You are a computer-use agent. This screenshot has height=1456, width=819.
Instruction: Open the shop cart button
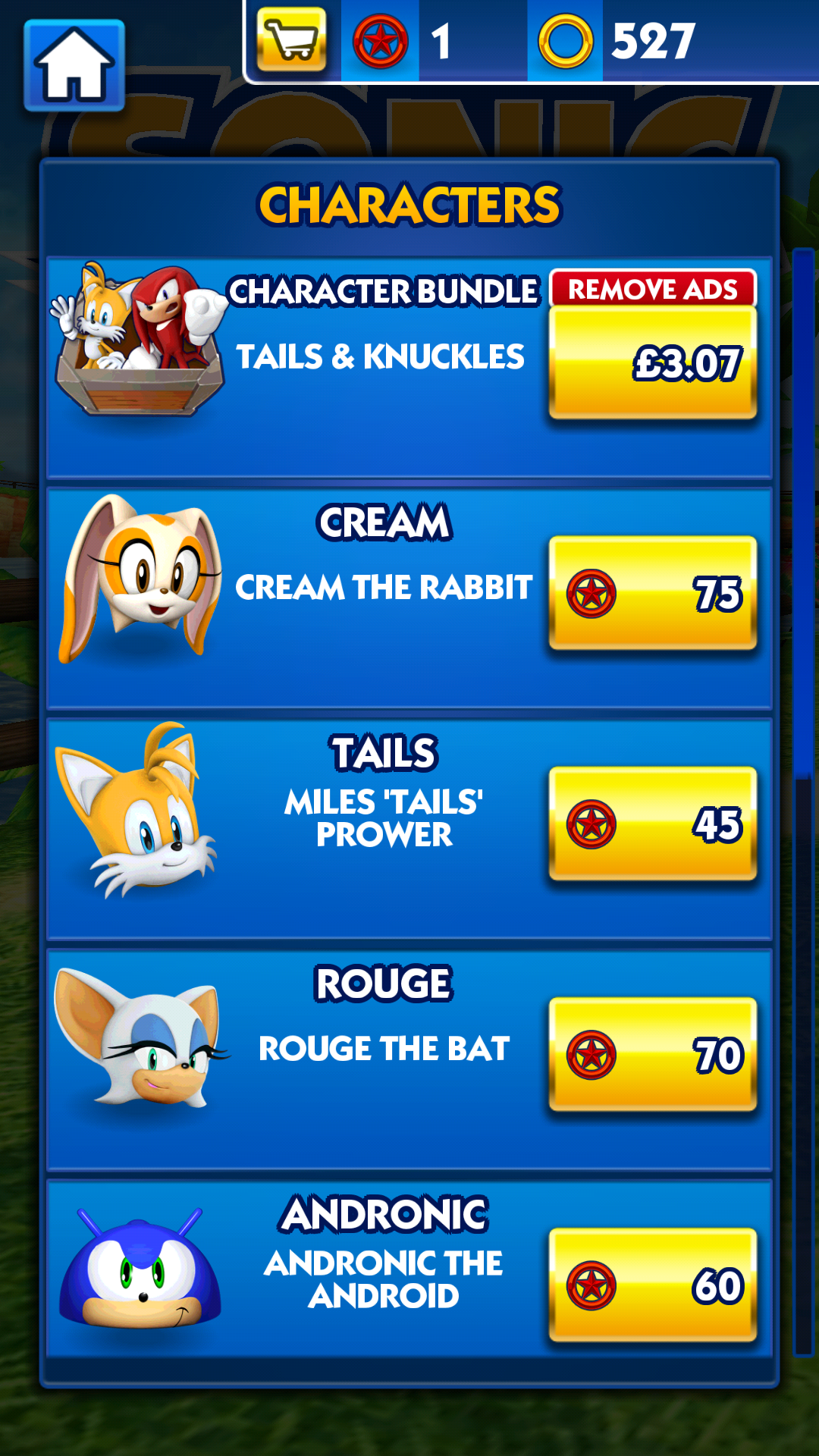(292, 39)
